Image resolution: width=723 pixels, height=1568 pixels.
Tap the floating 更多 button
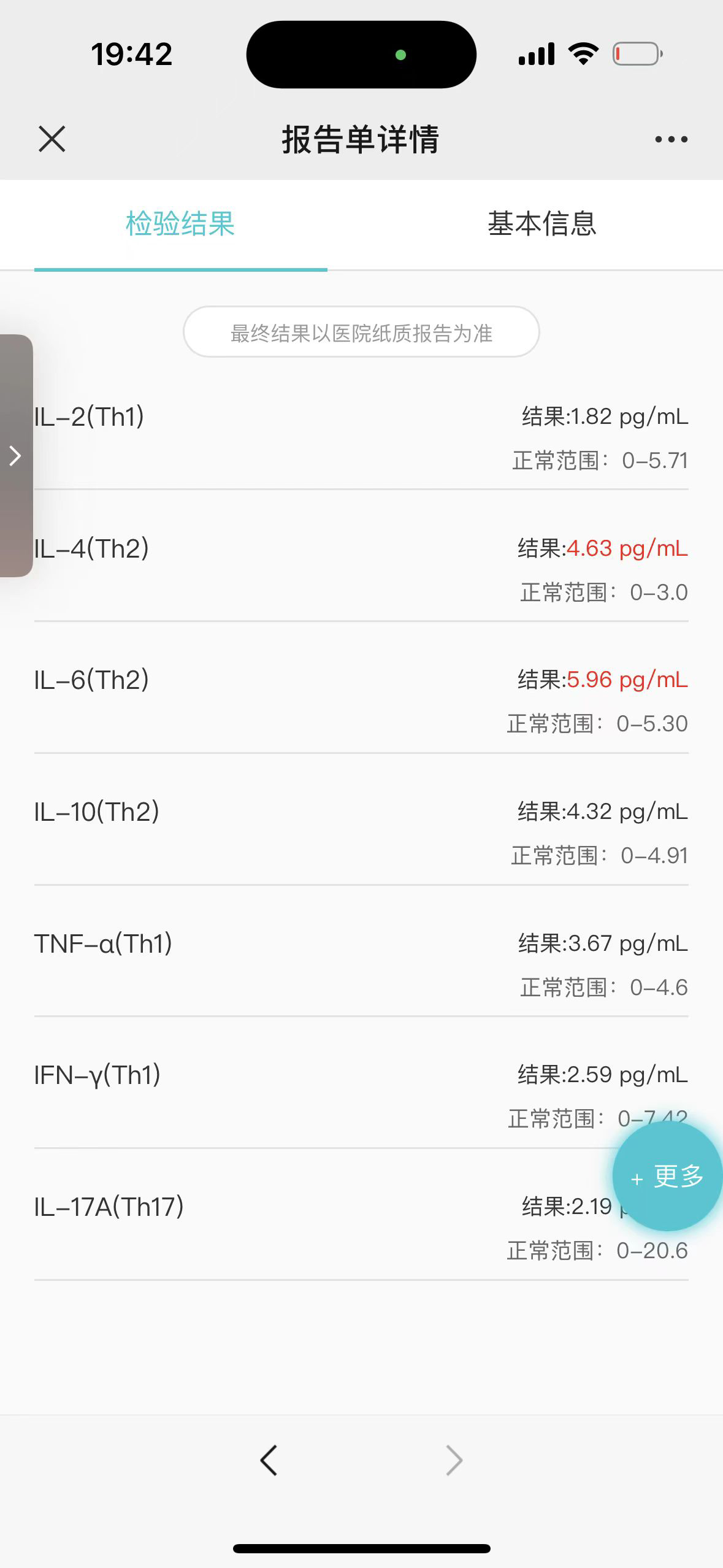point(667,1176)
